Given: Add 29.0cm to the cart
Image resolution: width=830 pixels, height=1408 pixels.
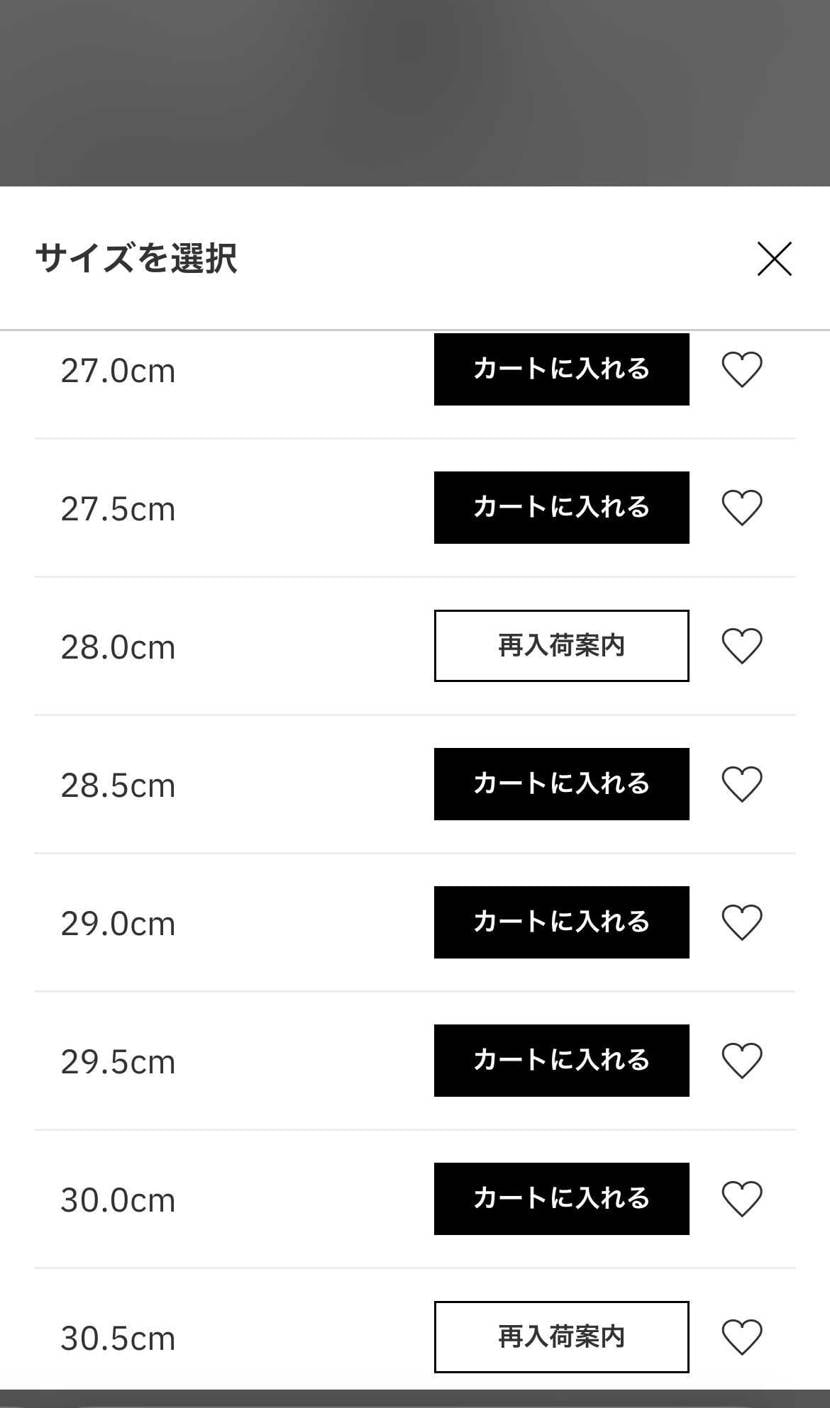Looking at the screenshot, I should (561, 922).
